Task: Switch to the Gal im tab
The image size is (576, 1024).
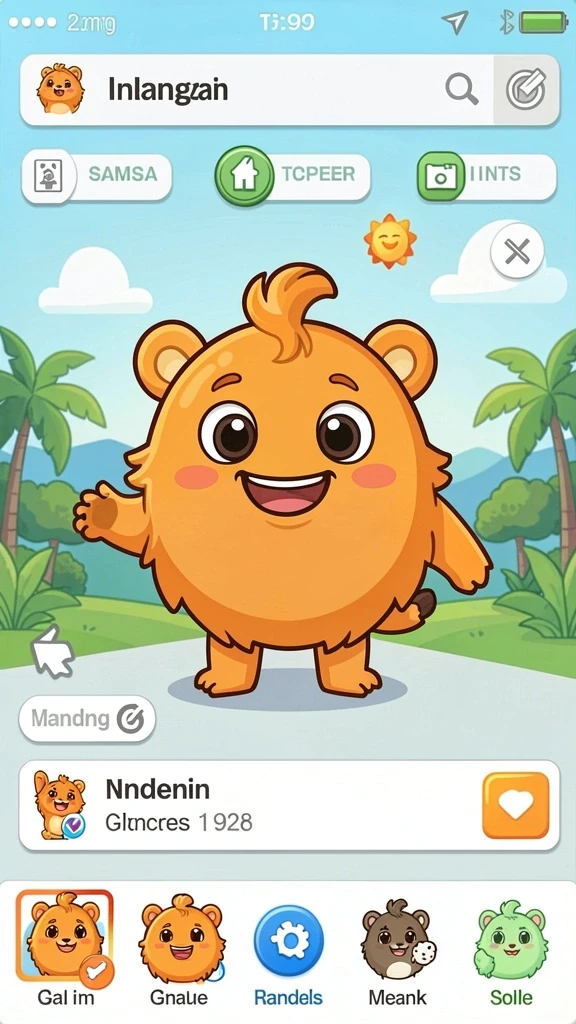Action: (65, 948)
